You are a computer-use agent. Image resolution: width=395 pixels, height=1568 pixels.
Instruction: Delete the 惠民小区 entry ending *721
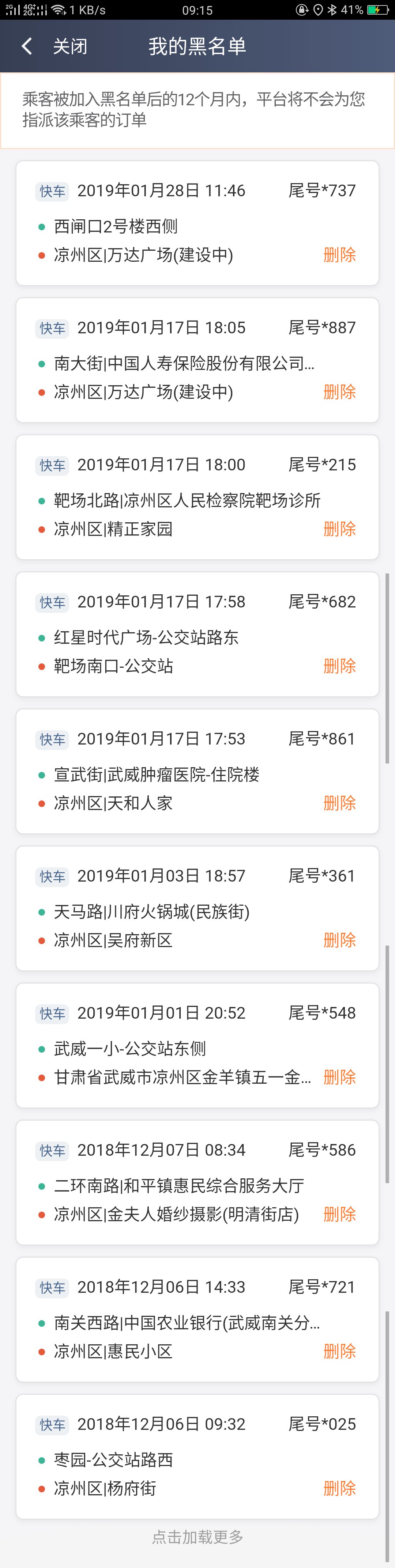(339, 1351)
